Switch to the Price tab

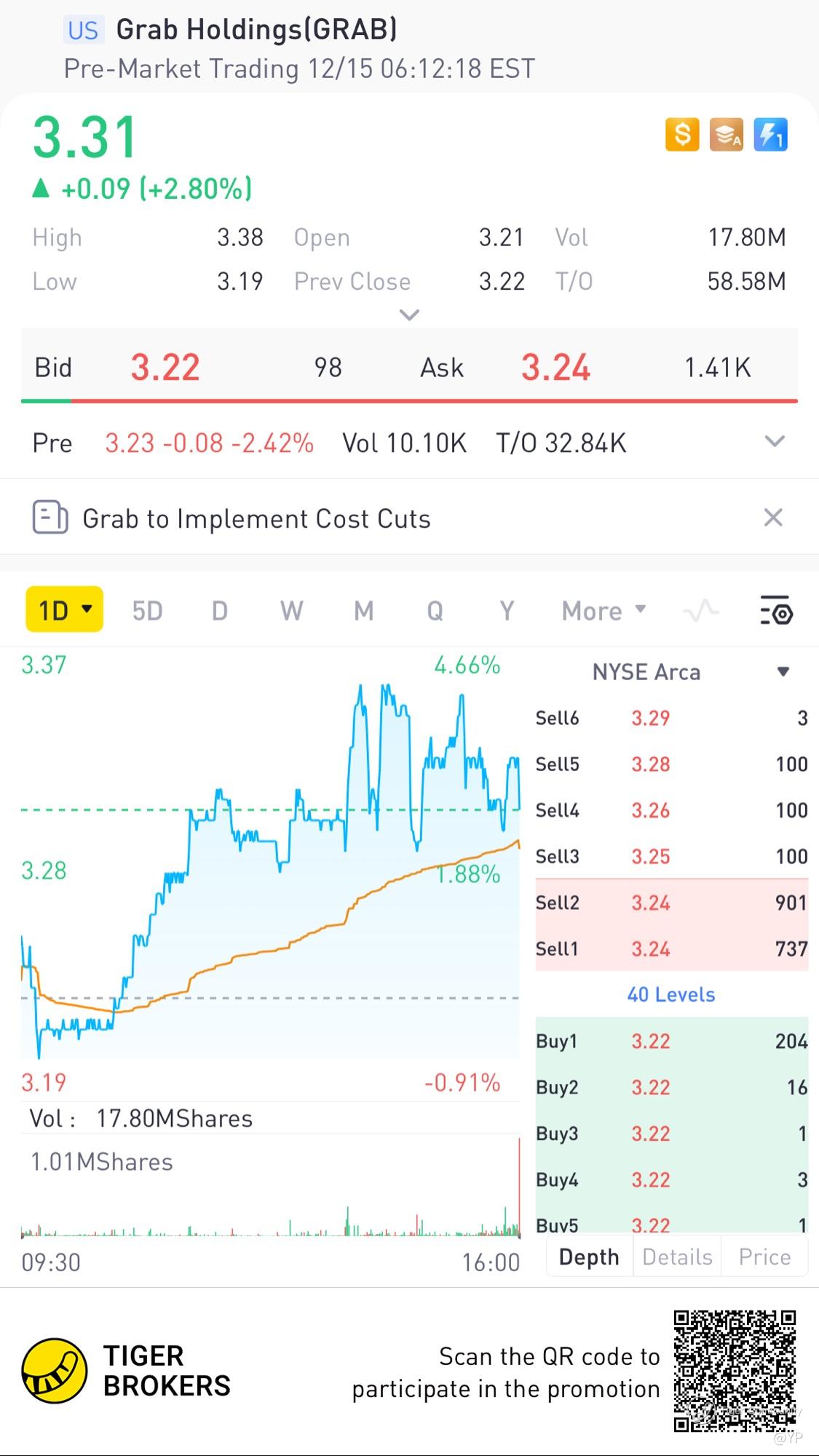point(764,1257)
